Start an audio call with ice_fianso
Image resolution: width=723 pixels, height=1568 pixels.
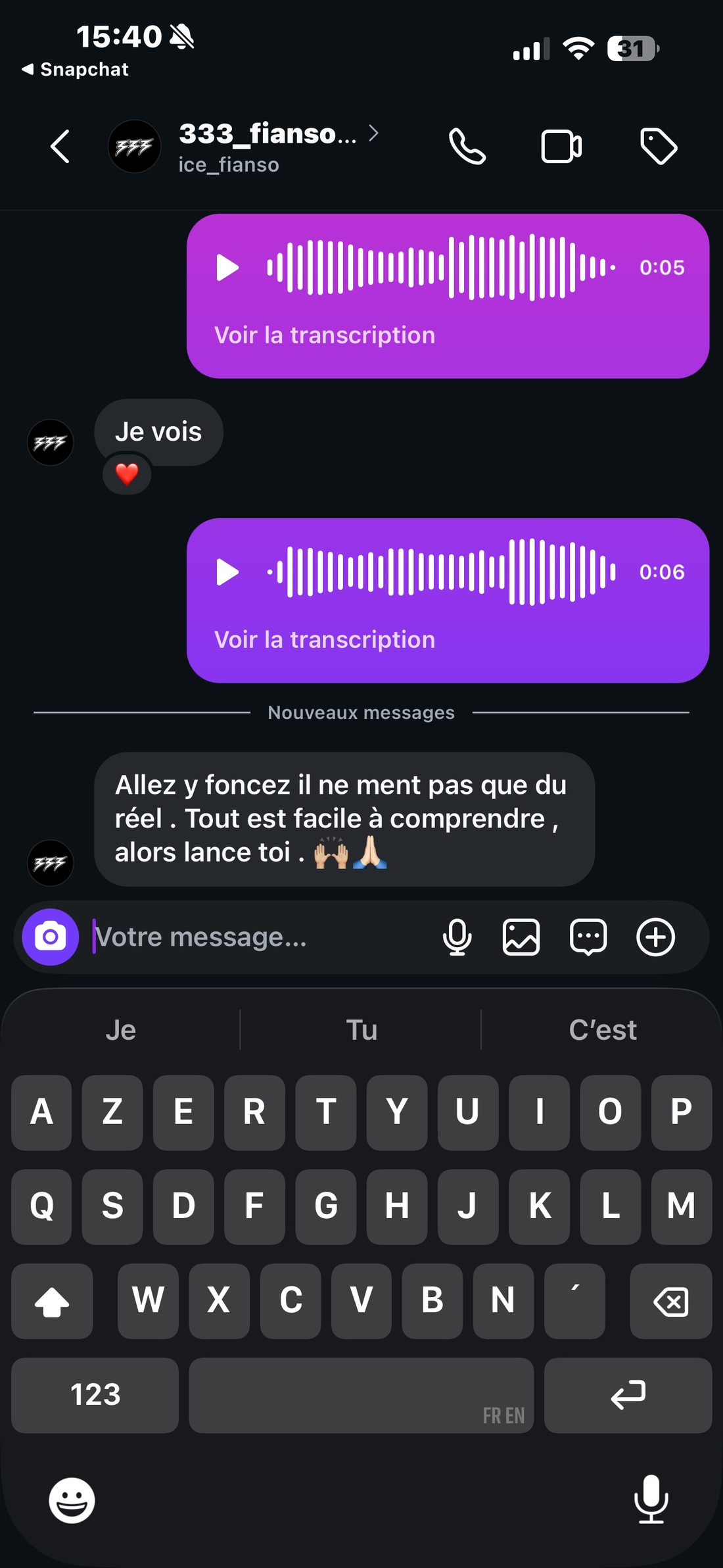[x=467, y=147]
